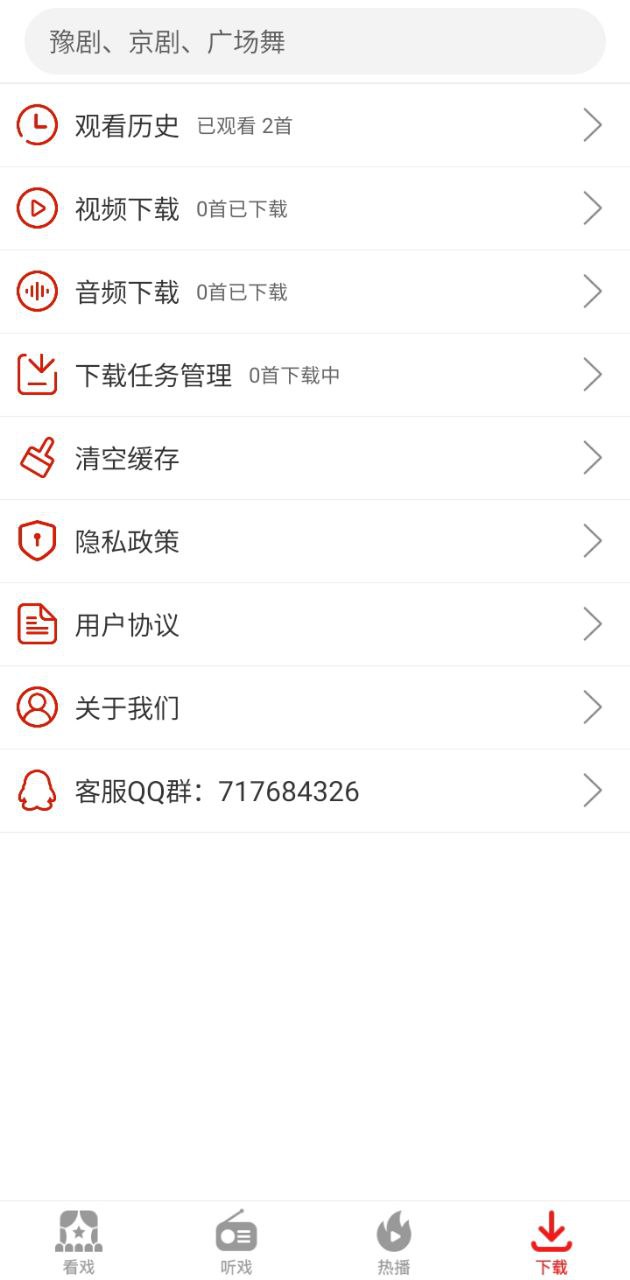Go to 下载任务管理
Image resolution: width=630 pixels, height=1280 pixels.
315,375
